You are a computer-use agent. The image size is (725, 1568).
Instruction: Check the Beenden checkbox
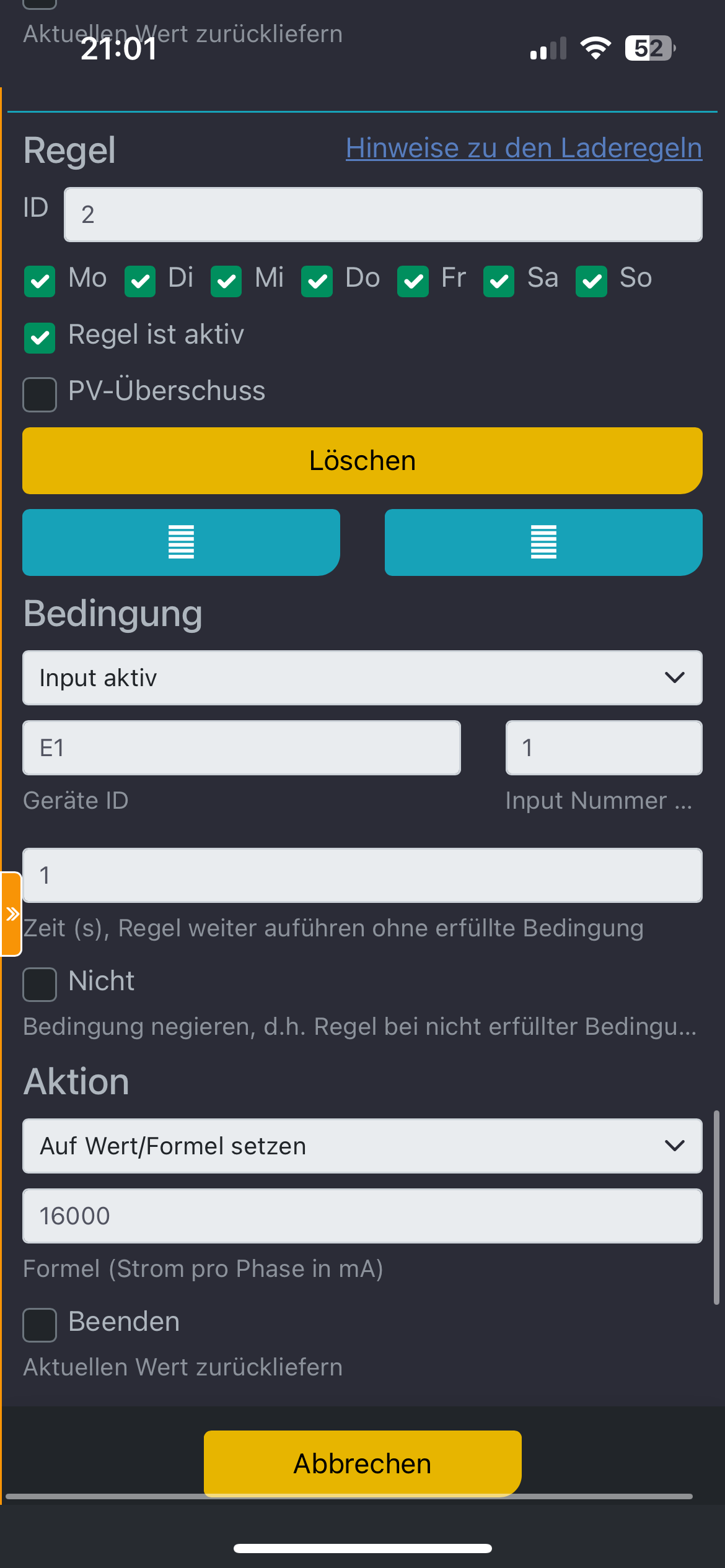pos(40,1325)
